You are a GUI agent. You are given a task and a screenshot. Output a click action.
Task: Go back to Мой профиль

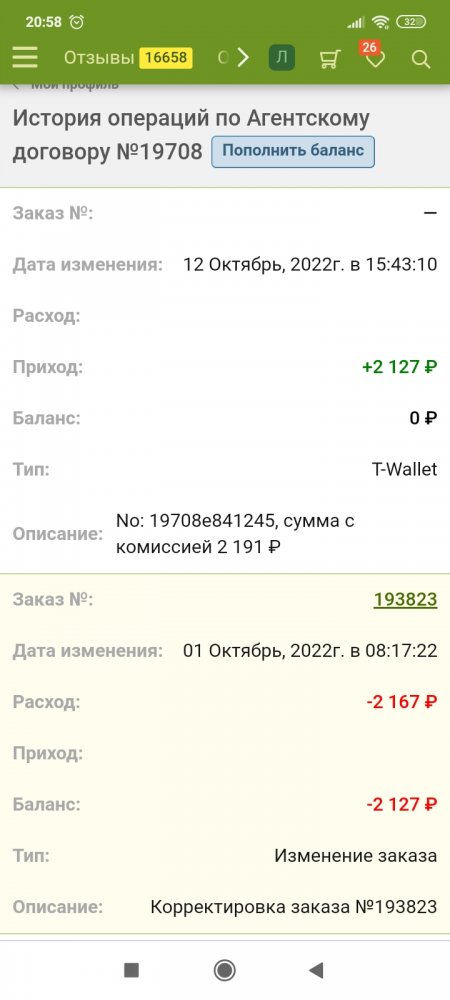point(66,85)
